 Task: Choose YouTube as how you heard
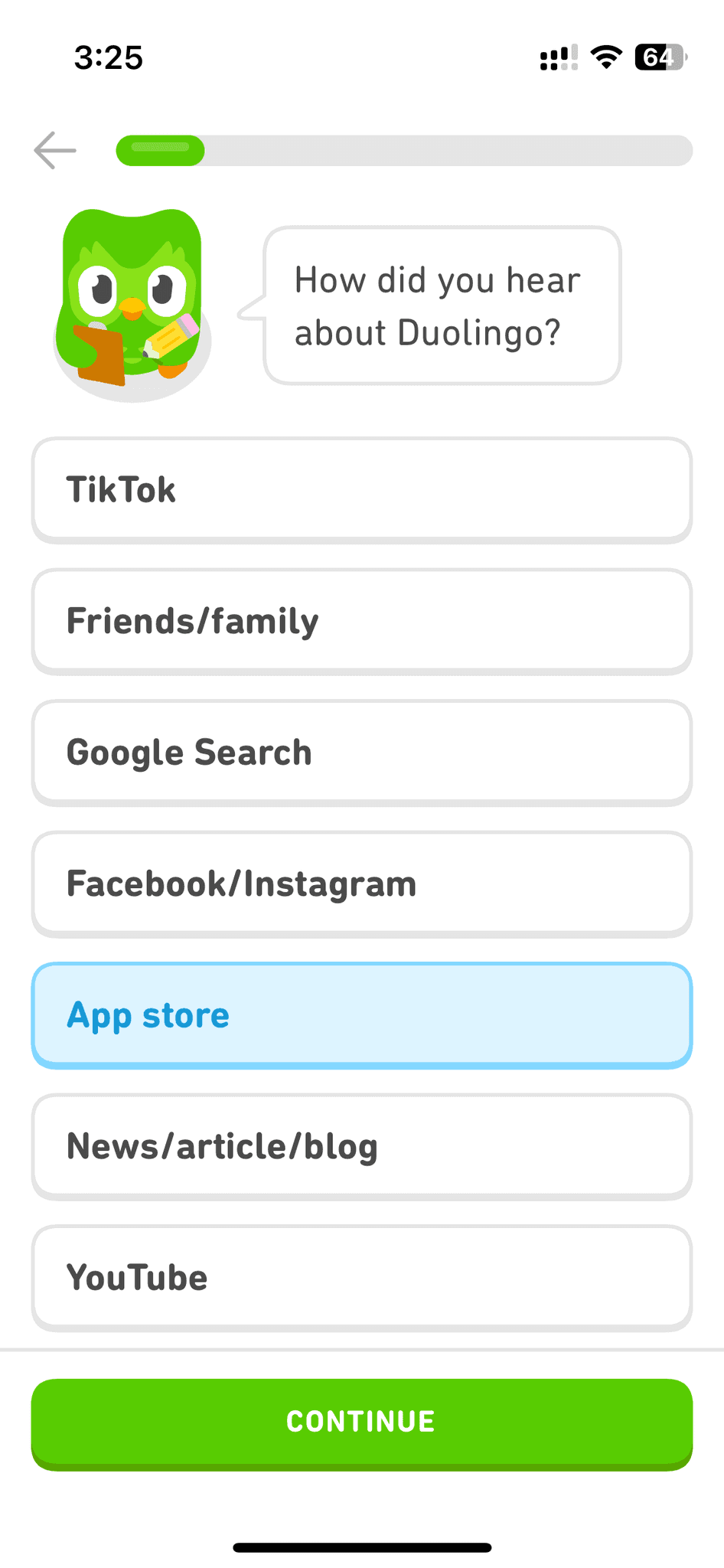pos(361,1277)
